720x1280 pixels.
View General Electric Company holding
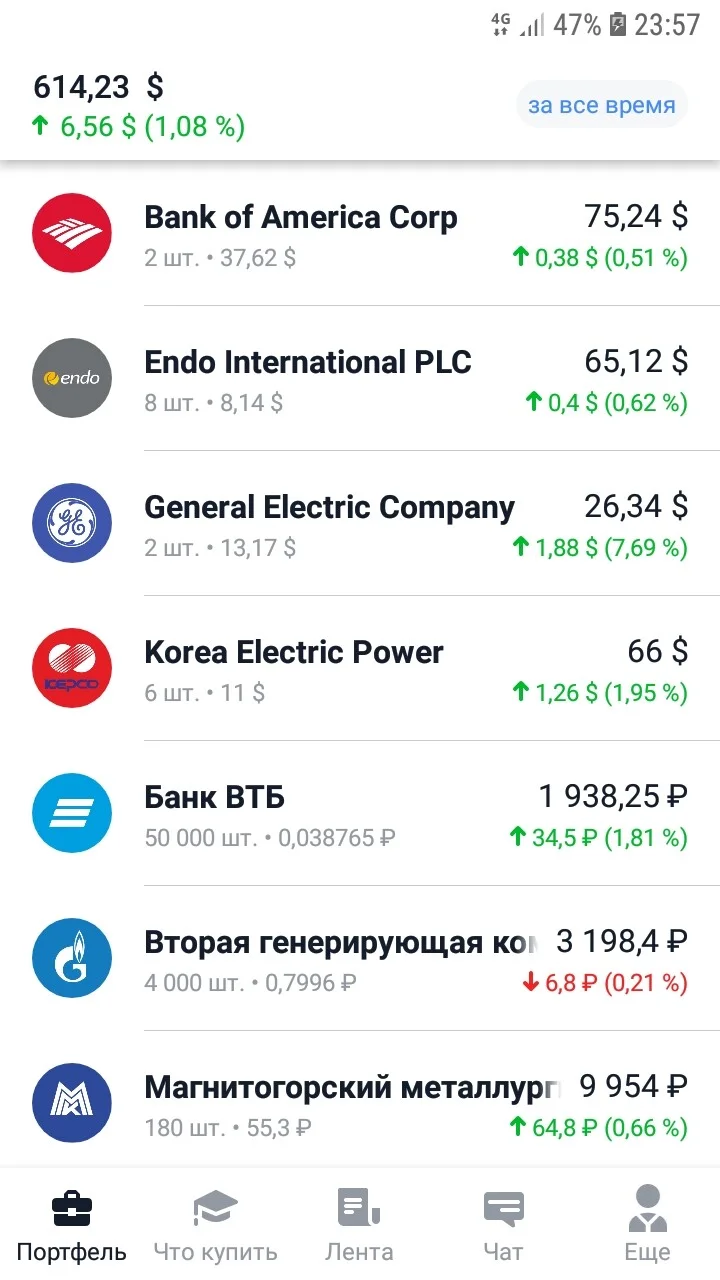pyautogui.click(x=360, y=524)
